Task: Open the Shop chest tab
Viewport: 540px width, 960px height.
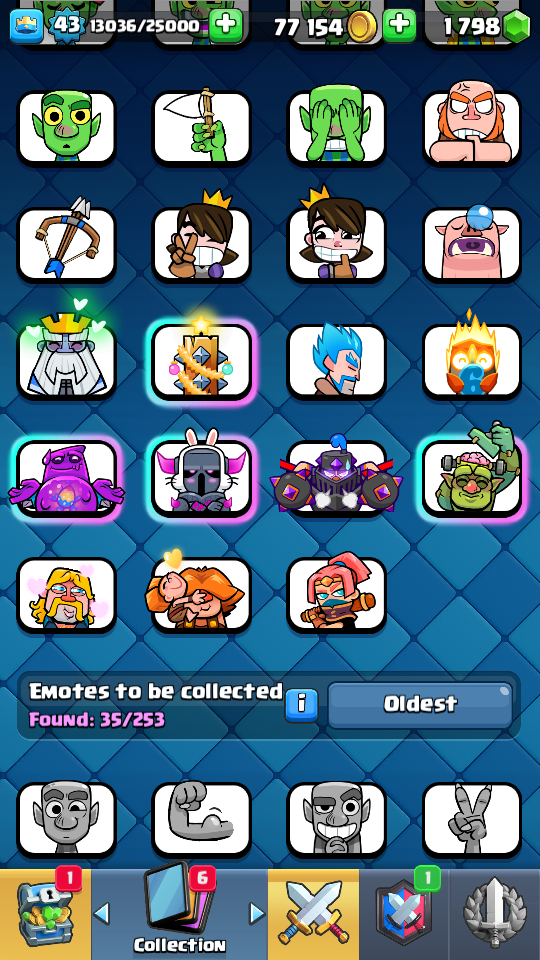Action: [45, 914]
